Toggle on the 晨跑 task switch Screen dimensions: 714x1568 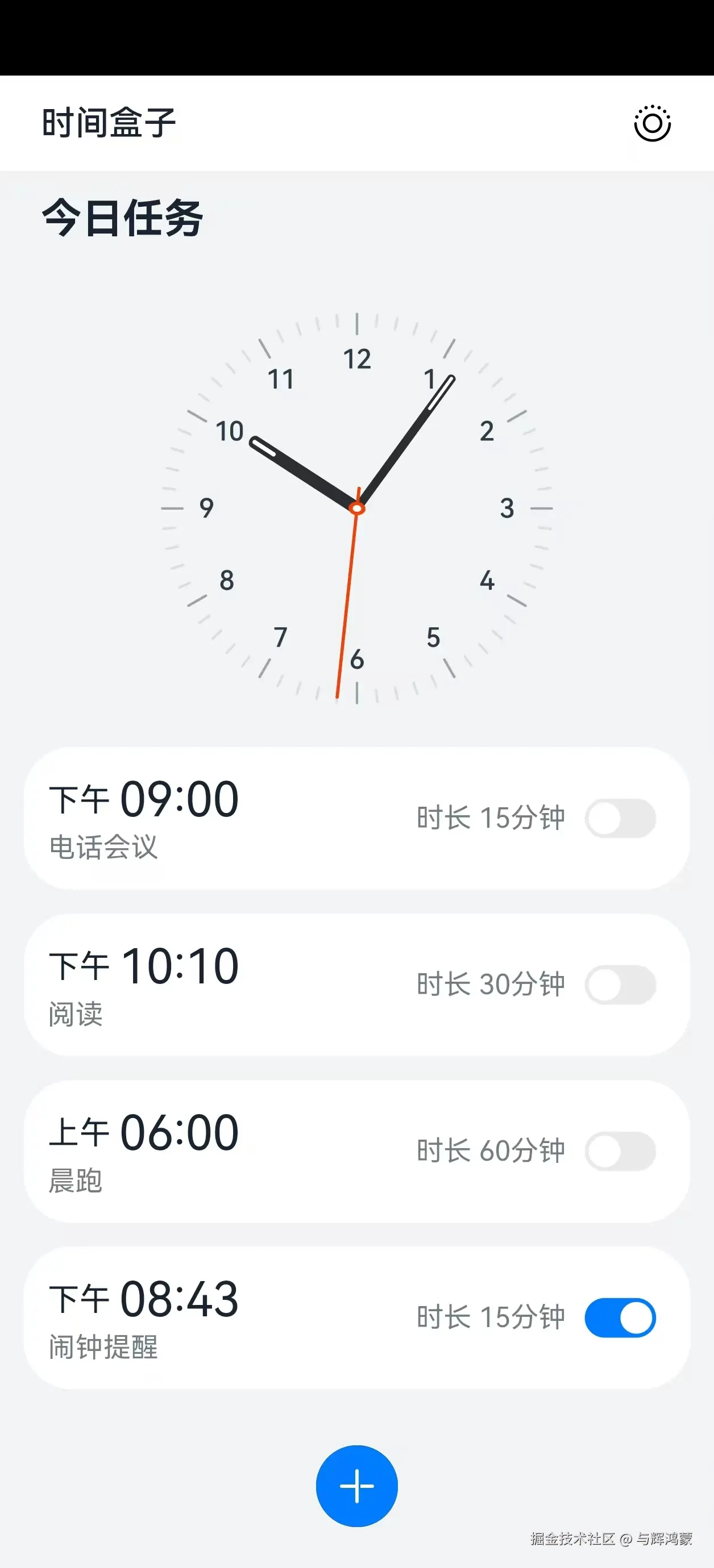coord(620,1151)
